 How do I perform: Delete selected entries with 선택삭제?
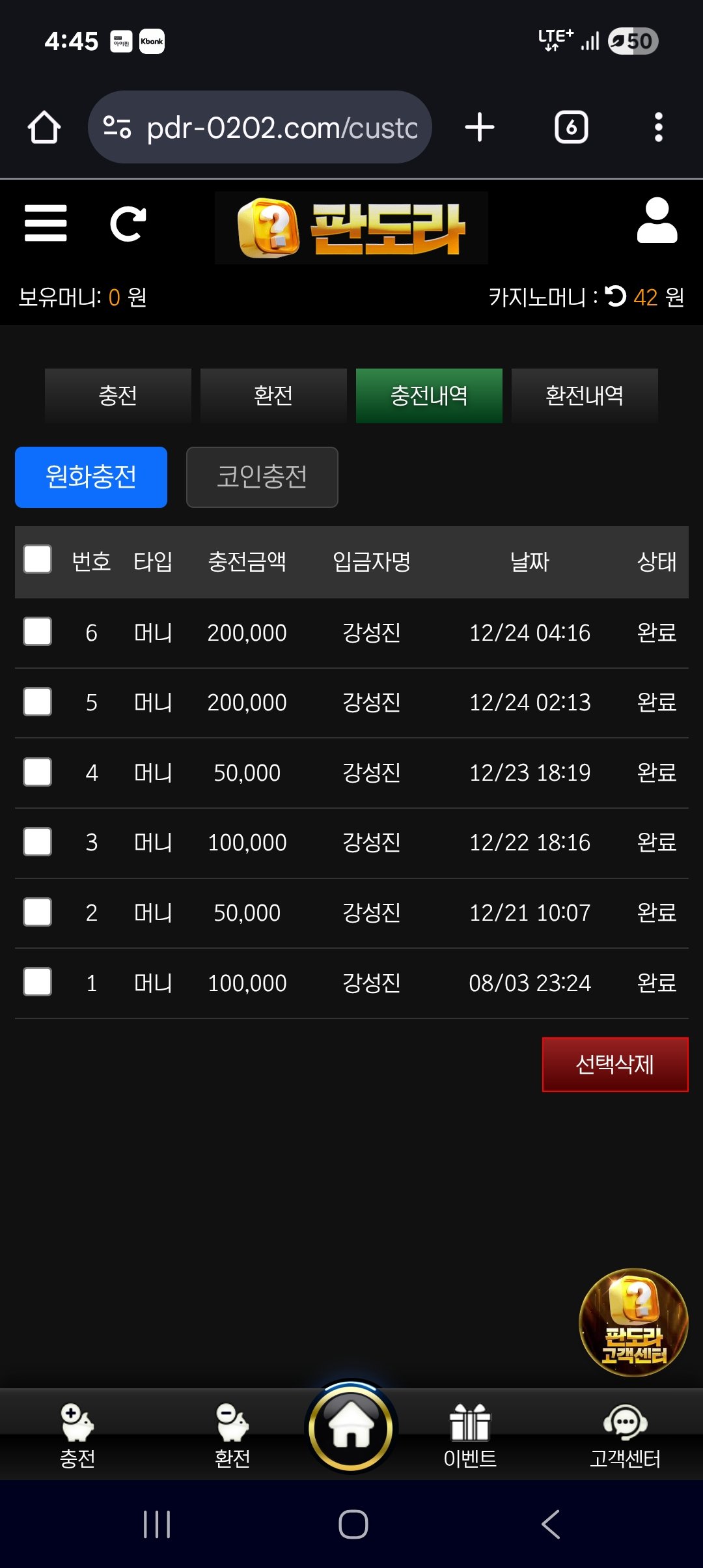click(614, 1065)
